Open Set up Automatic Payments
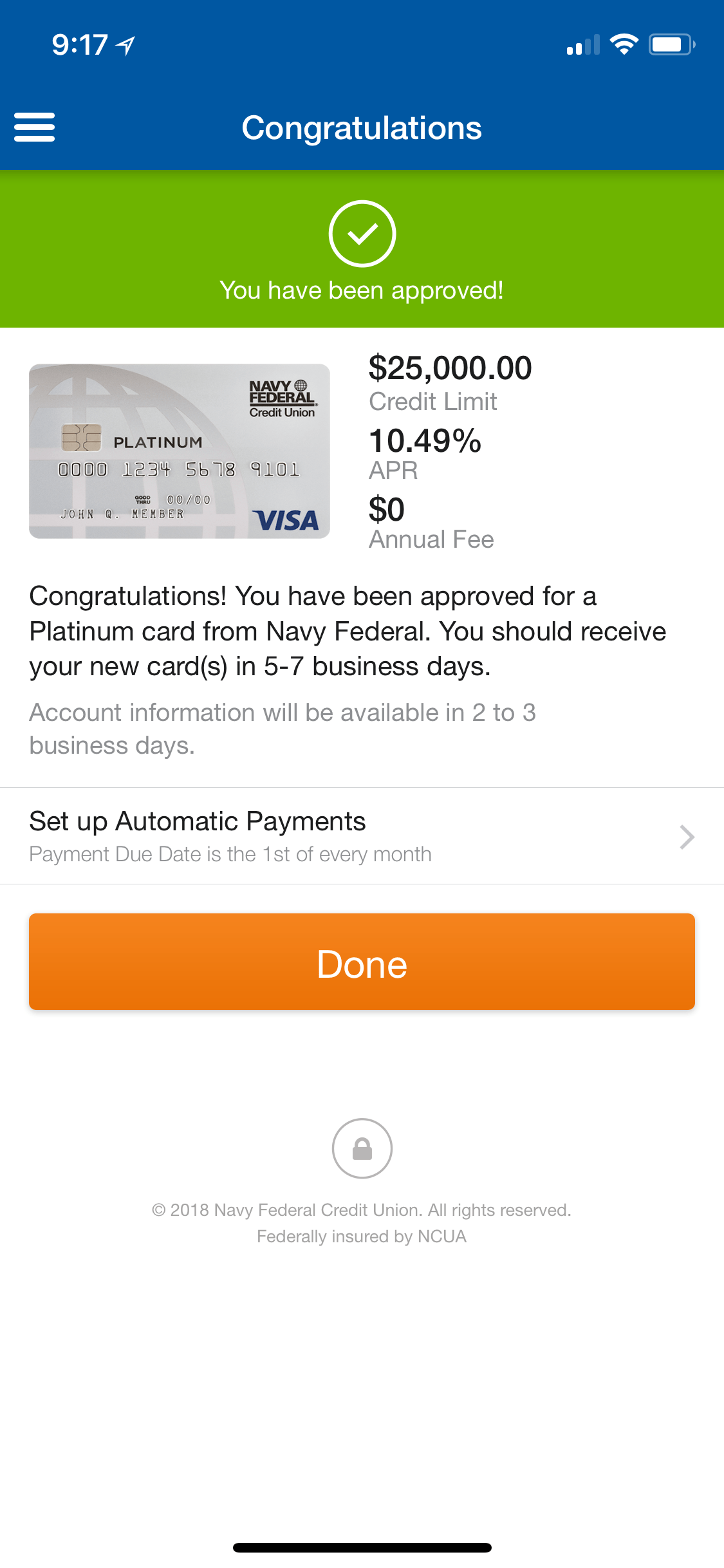 click(x=362, y=836)
